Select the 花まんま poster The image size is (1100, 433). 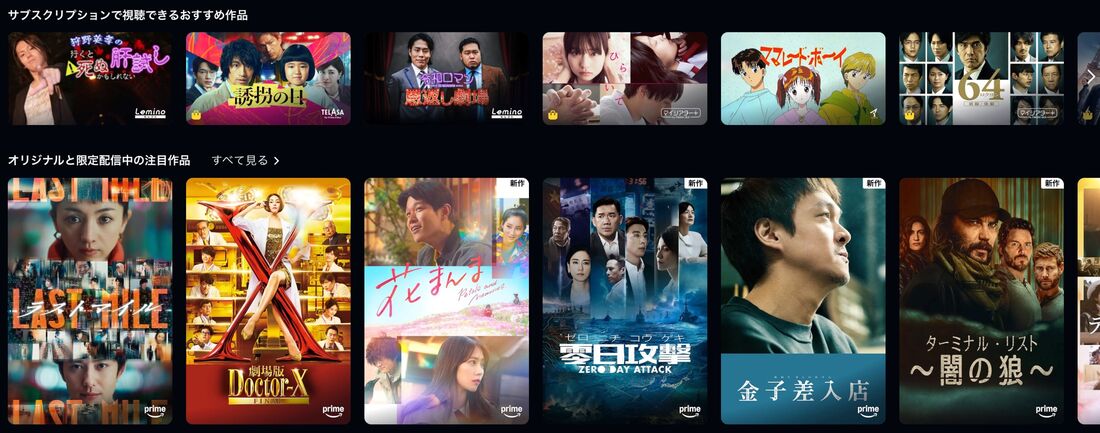[x=446, y=300]
